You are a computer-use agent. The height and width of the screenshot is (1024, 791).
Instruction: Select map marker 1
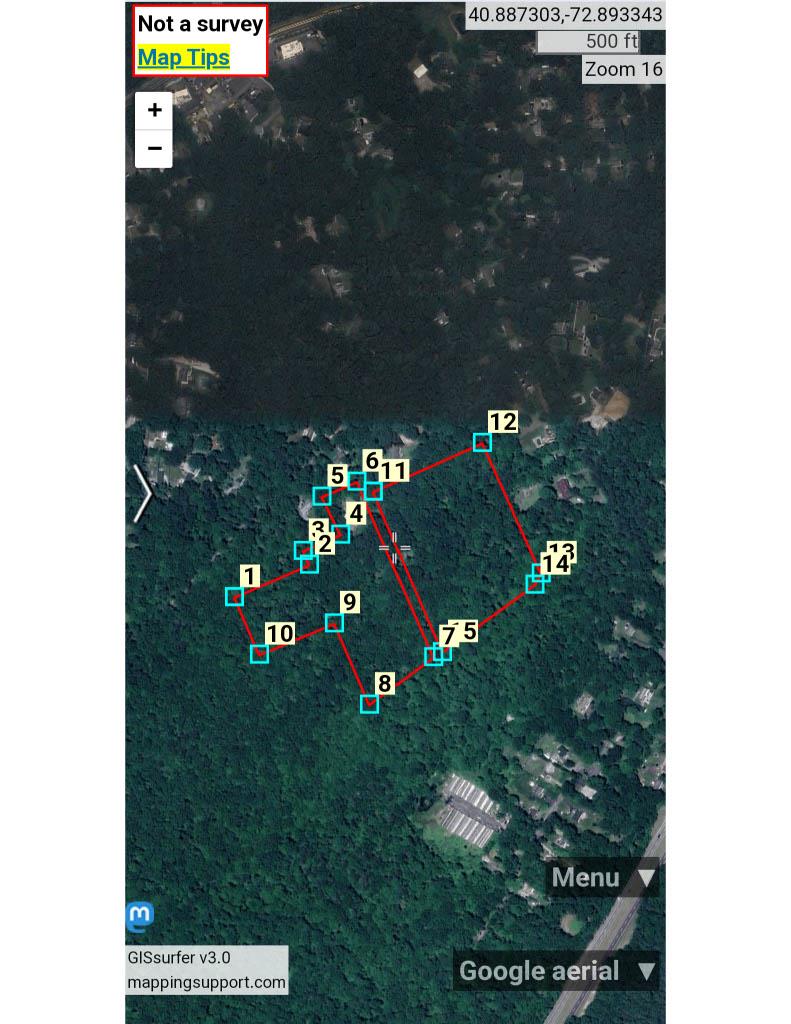click(234, 597)
